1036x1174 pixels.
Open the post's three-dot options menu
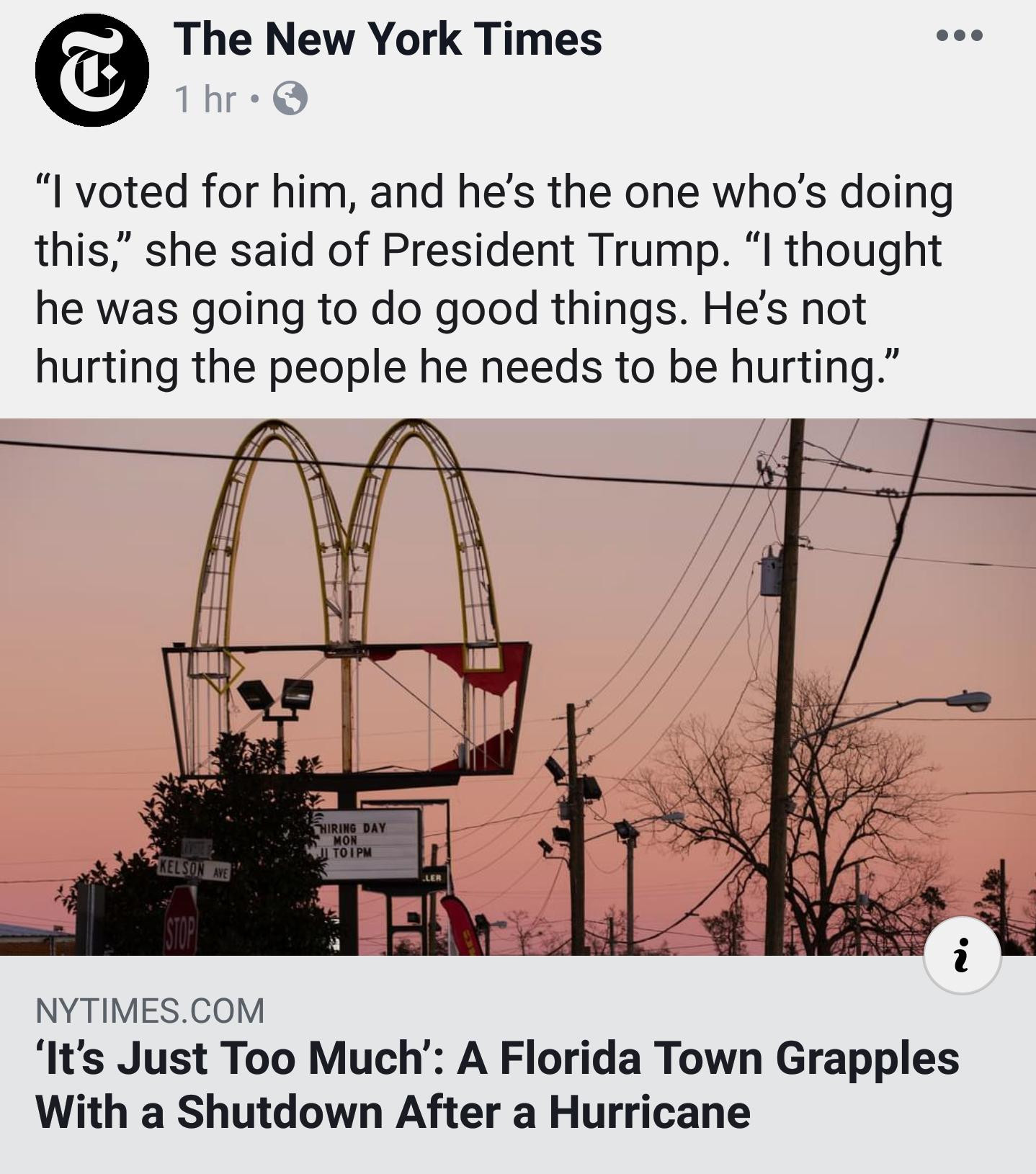click(959, 35)
